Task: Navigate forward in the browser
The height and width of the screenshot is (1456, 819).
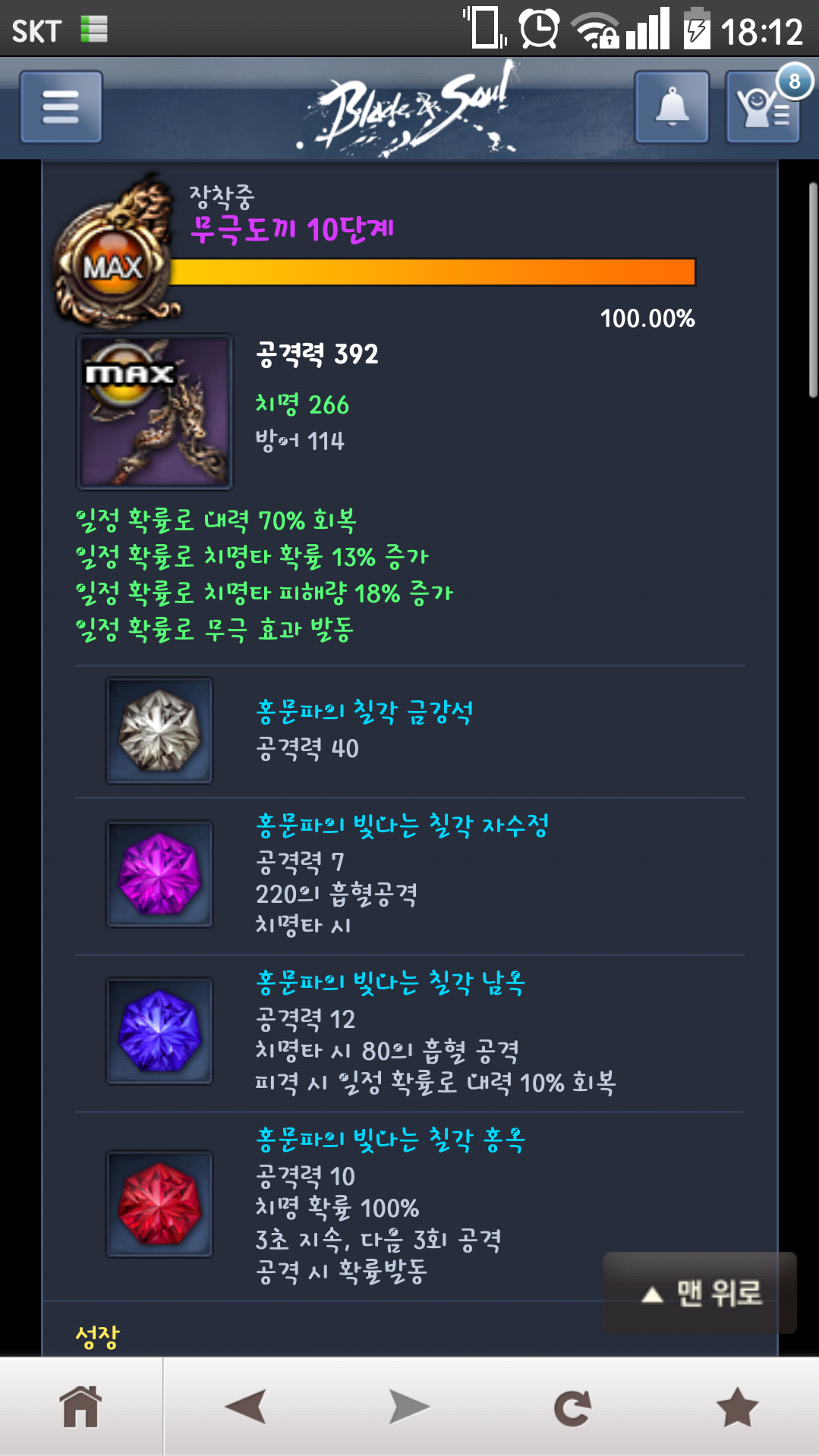Action: tap(409, 1407)
